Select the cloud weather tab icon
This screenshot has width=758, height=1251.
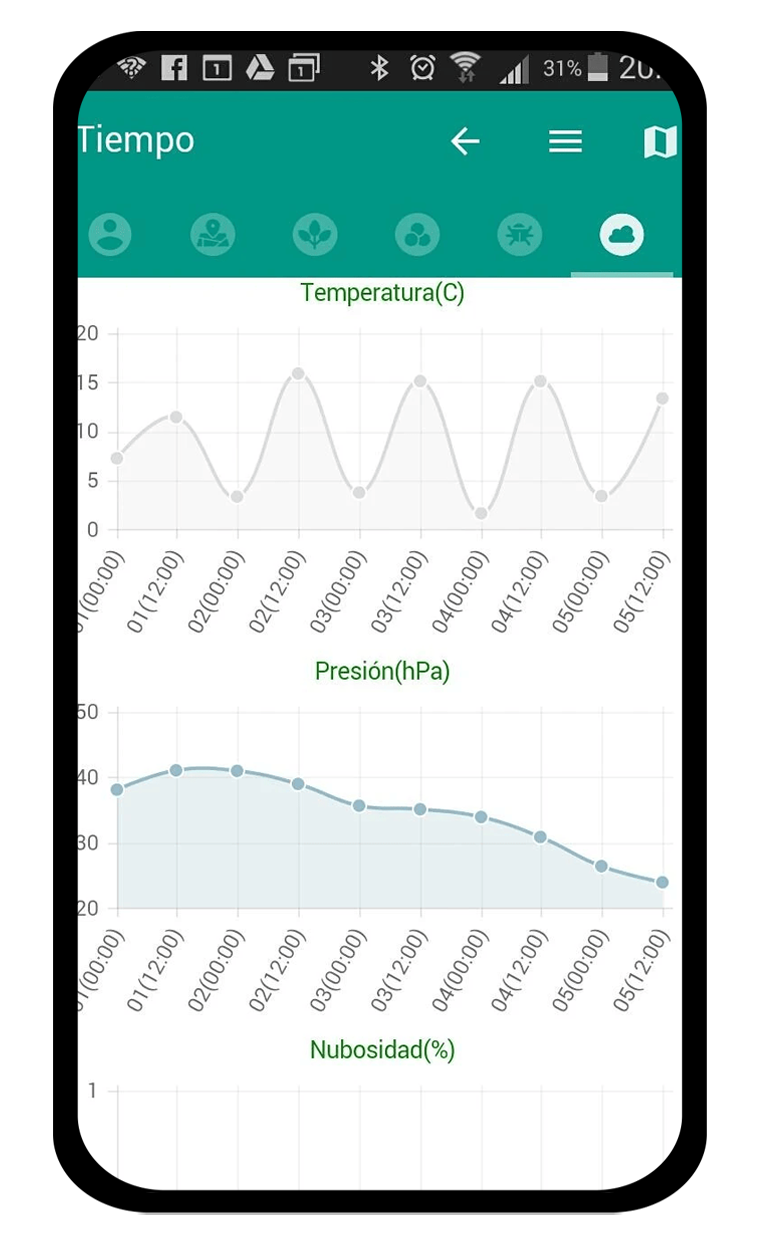(622, 234)
